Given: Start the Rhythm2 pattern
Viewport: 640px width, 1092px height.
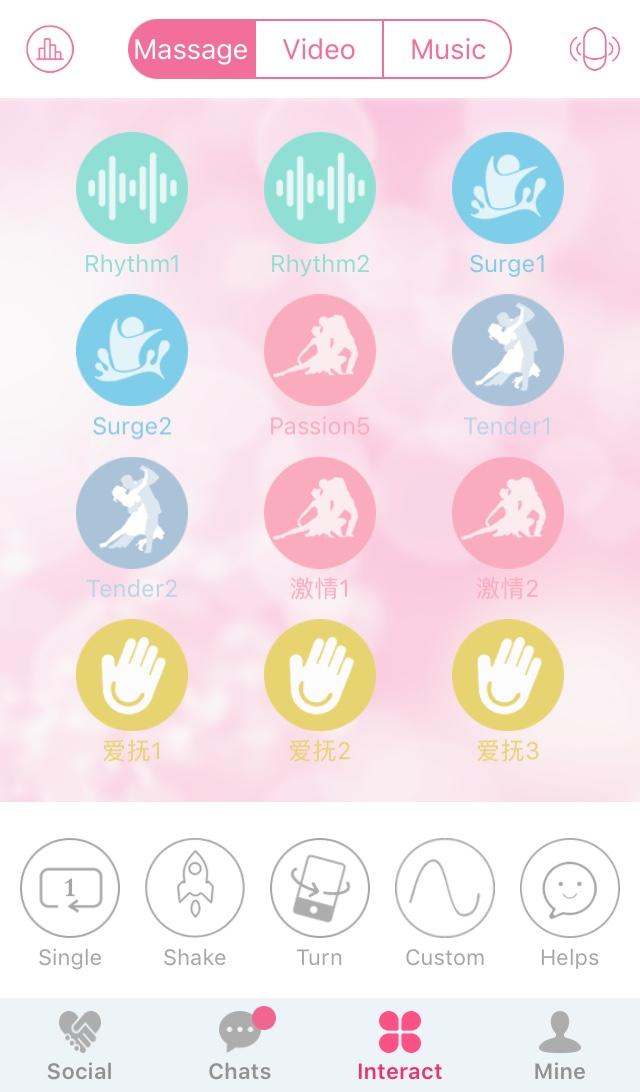Looking at the screenshot, I should (x=320, y=188).
